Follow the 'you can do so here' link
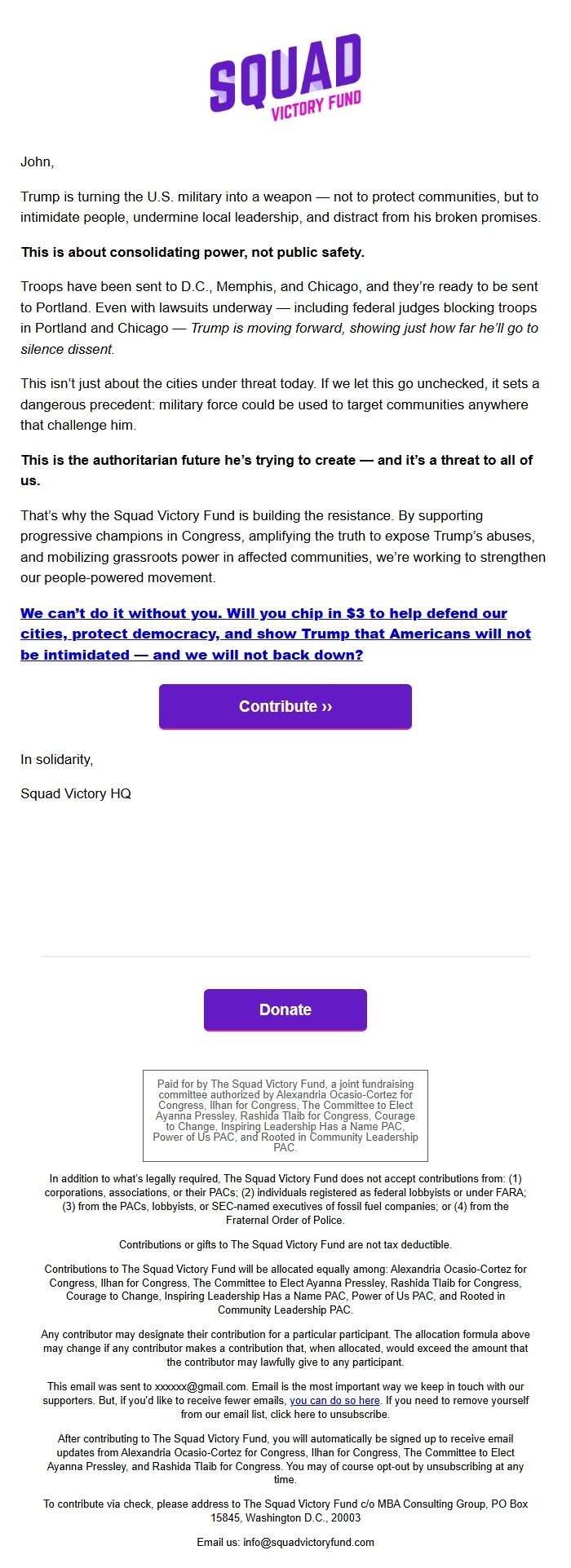 [x=334, y=1400]
